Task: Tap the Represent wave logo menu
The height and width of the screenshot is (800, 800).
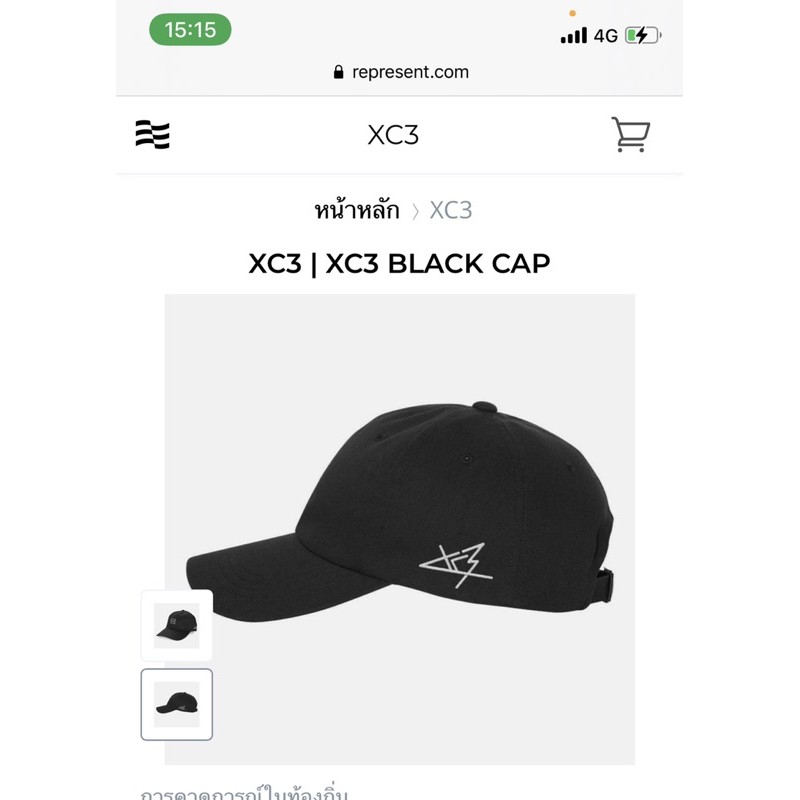Action: (153, 135)
